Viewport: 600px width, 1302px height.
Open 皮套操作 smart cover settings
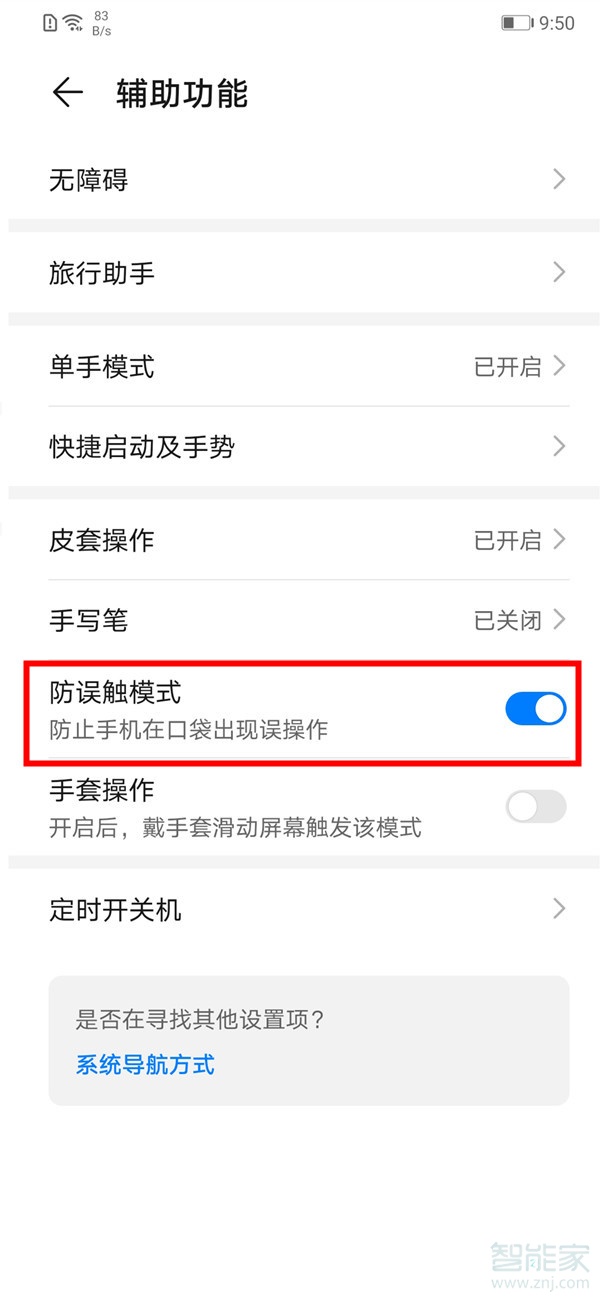(x=300, y=541)
